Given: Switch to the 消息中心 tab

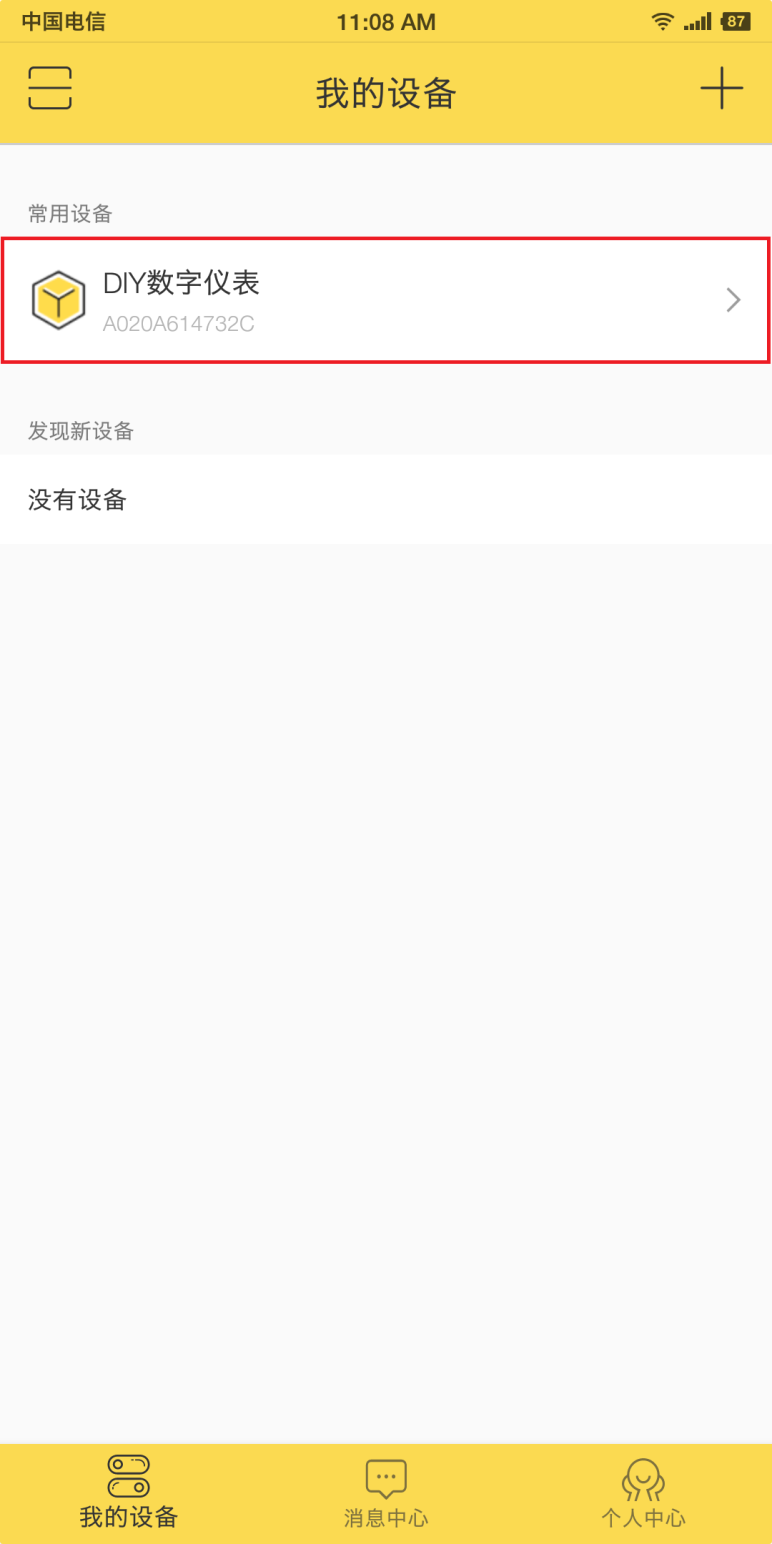Looking at the screenshot, I should pyautogui.click(x=386, y=1493).
